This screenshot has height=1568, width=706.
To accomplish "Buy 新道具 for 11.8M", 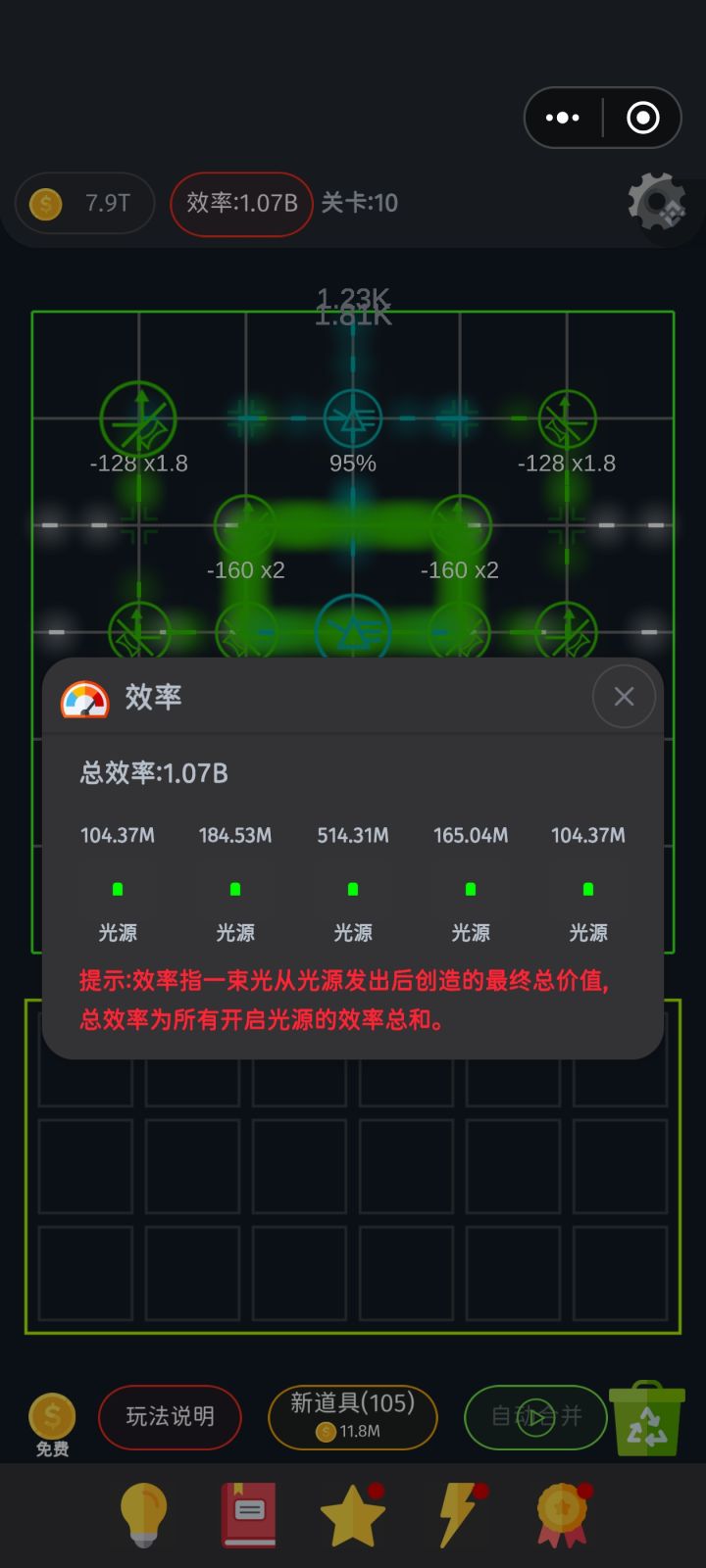I will pos(352,1417).
